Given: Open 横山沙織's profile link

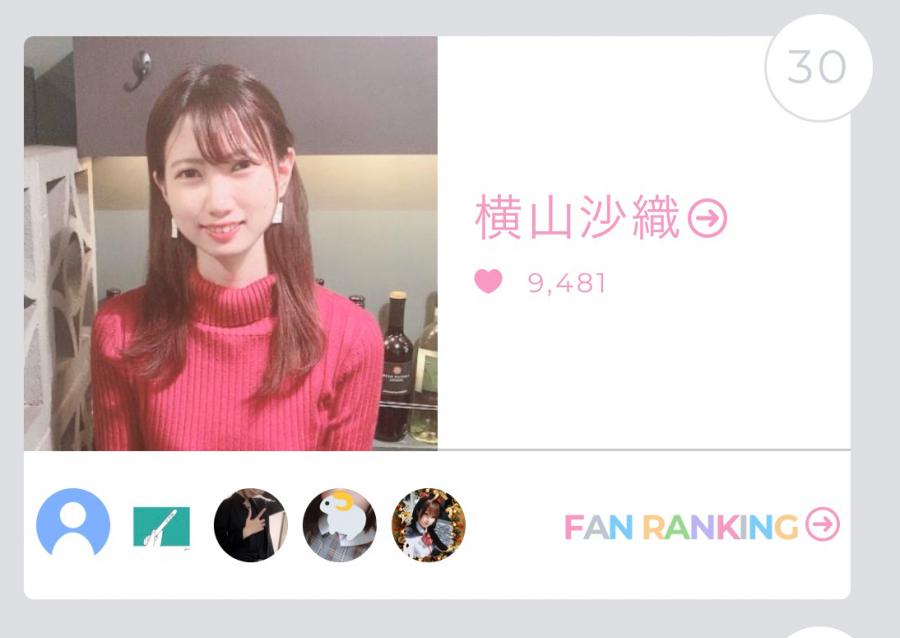Looking at the screenshot, I should (600, 218).
